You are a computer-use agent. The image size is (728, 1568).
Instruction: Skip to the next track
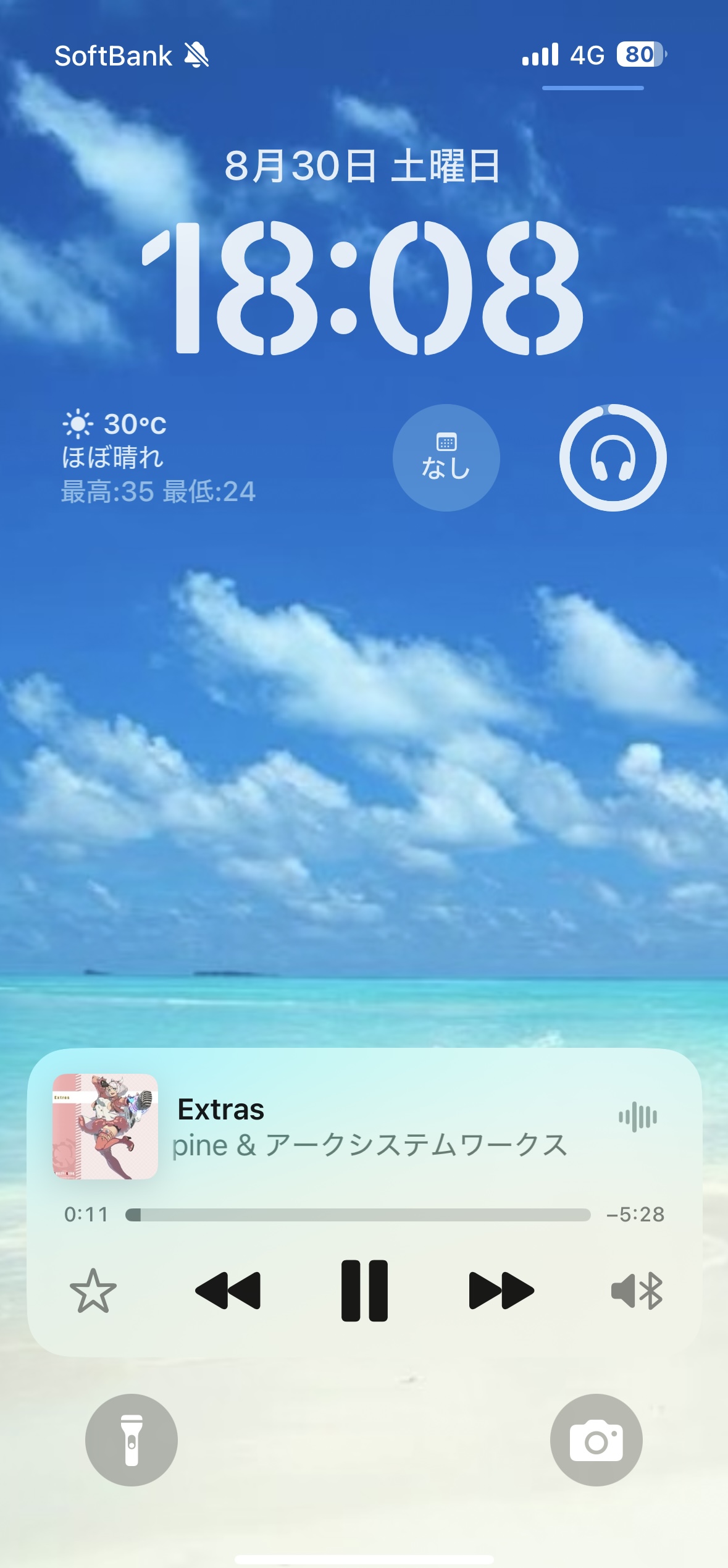501,1291
